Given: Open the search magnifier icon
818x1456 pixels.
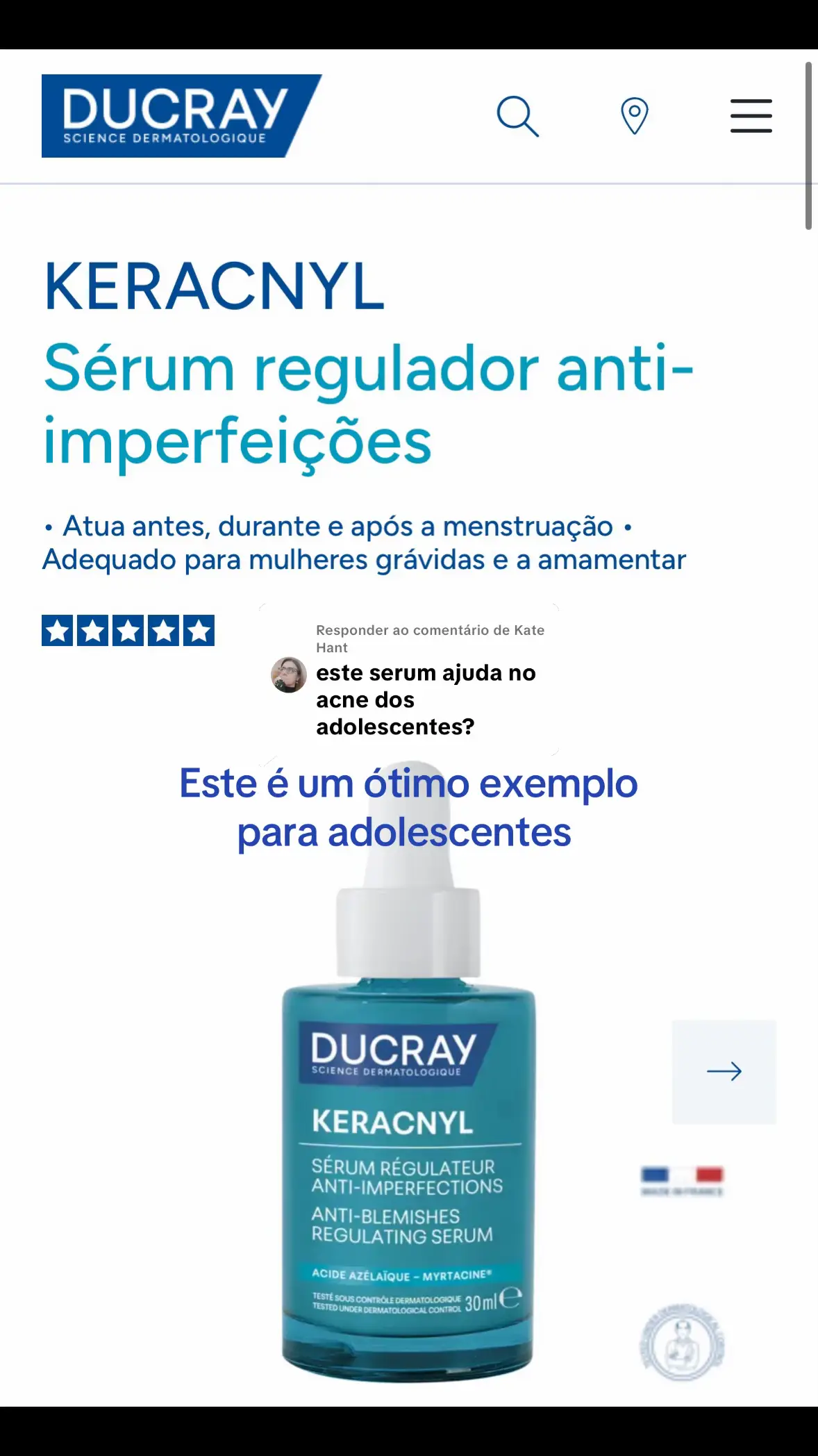Looking at the screenshot, I should 517,116.
